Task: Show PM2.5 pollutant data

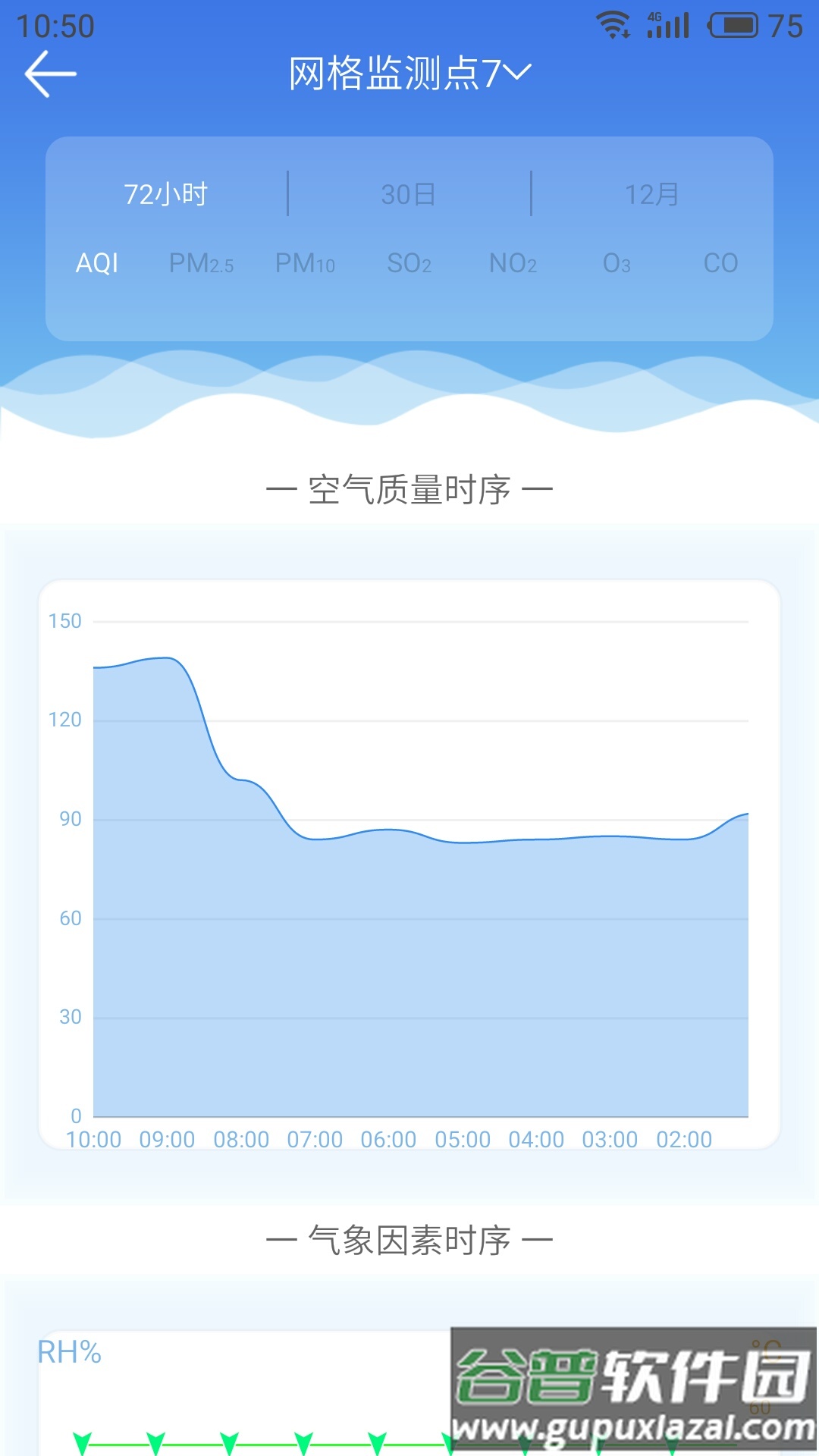Action: [200, 264]
